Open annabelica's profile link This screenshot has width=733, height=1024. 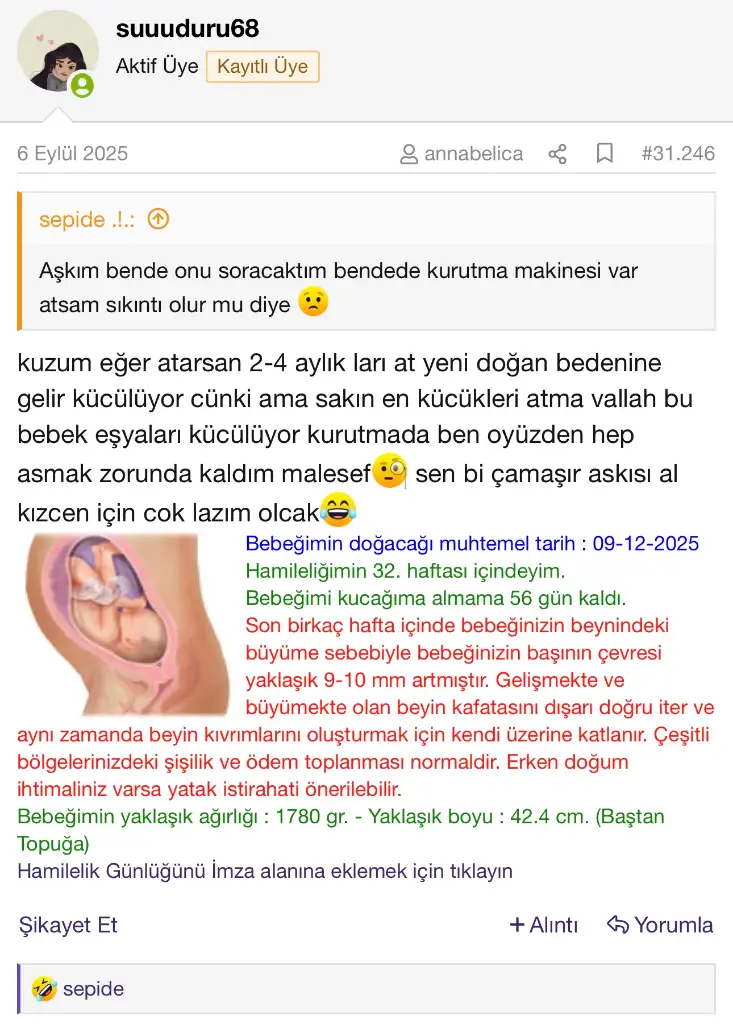[x=462, y=154]
